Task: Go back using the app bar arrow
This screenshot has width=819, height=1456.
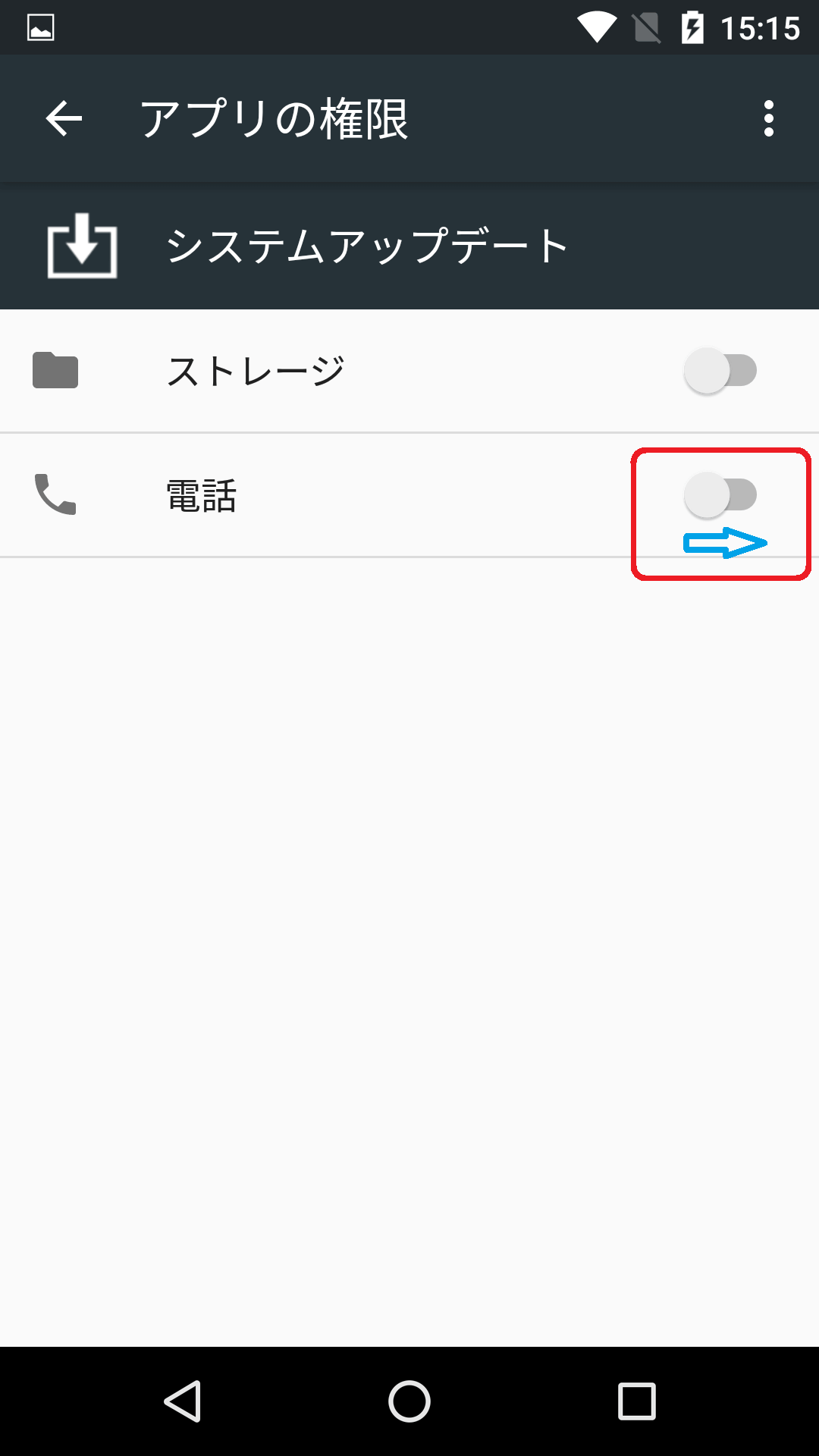Action: click(x=64, y=119)
